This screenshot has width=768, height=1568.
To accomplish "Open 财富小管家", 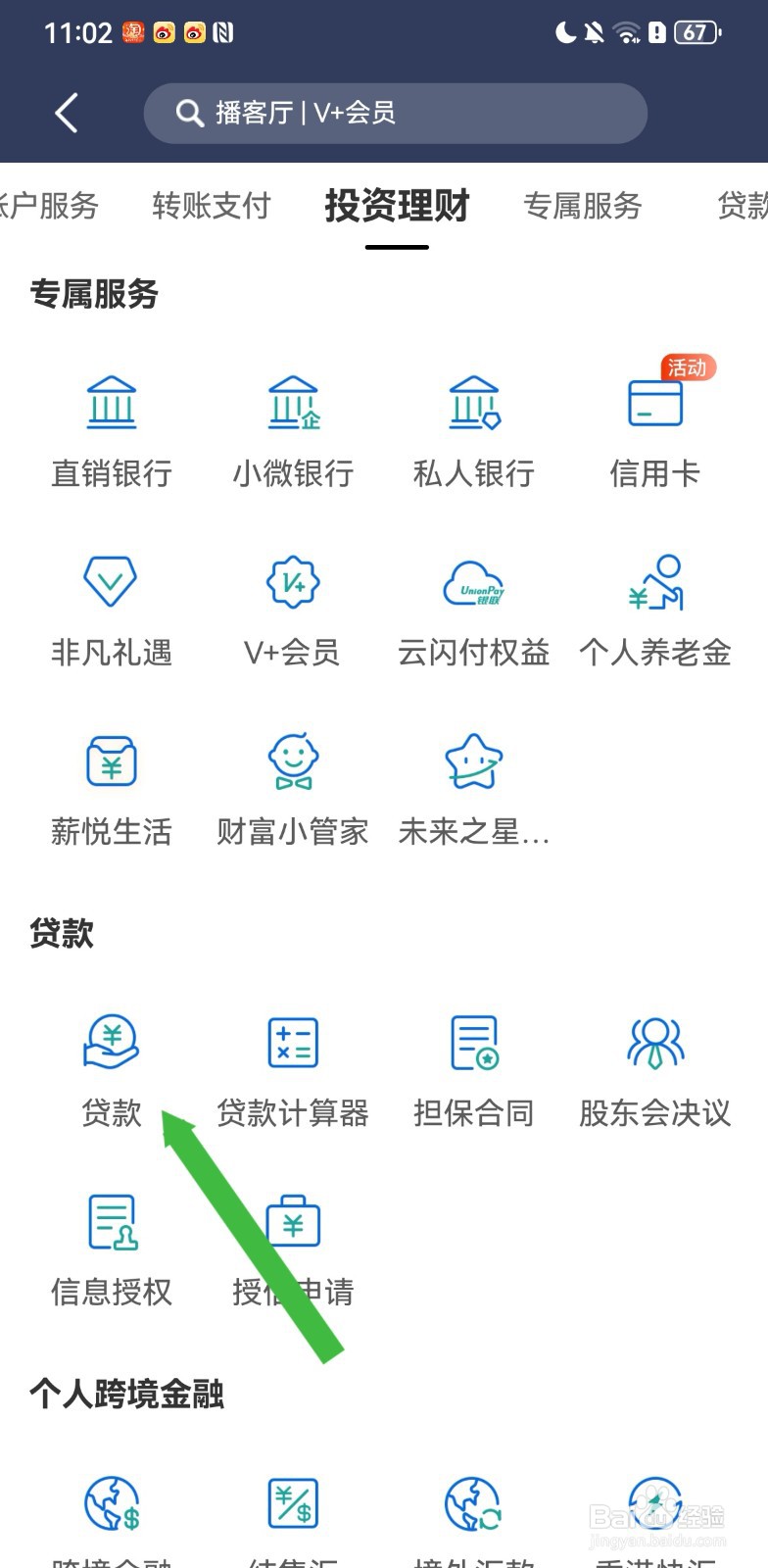I will pos(293,788).
